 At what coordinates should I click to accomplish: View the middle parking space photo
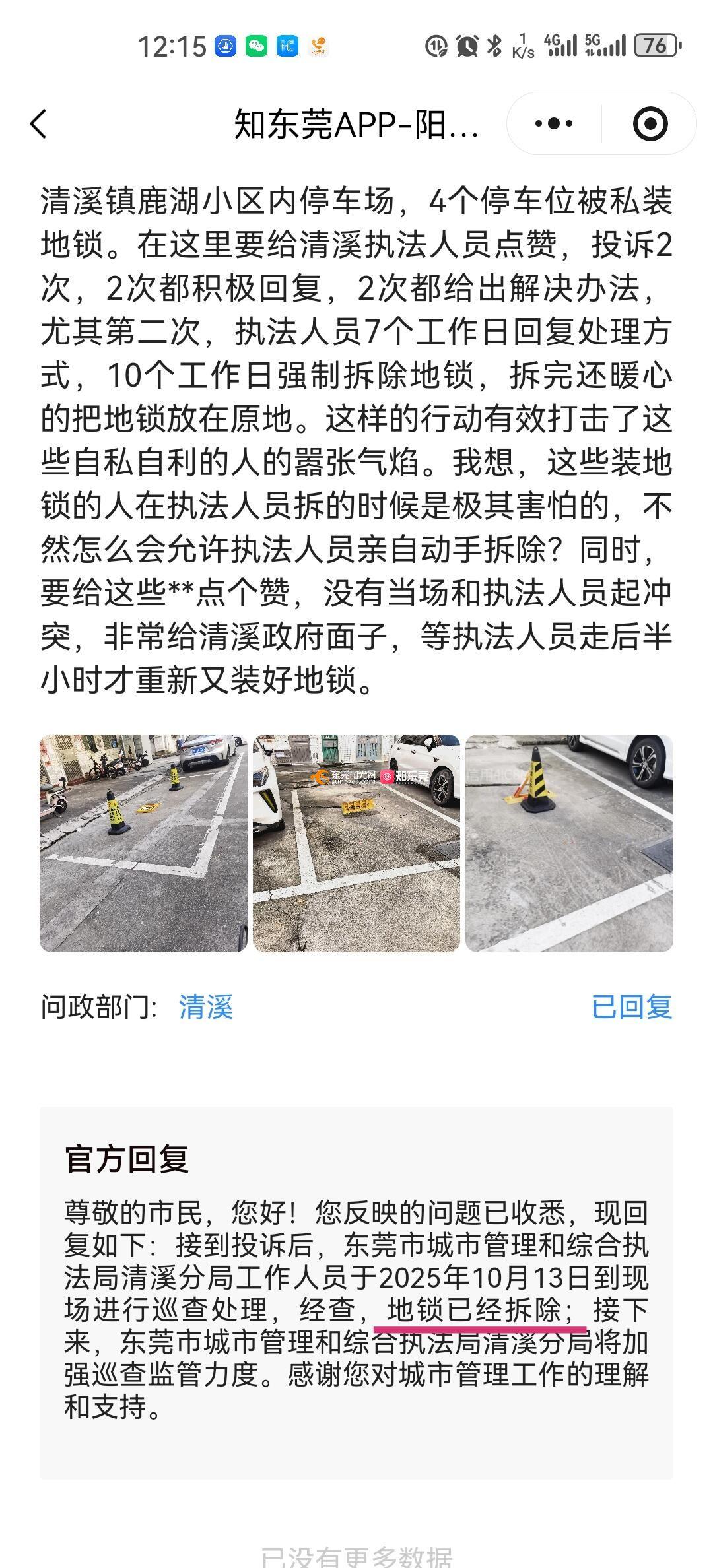(x=356, y=843)
